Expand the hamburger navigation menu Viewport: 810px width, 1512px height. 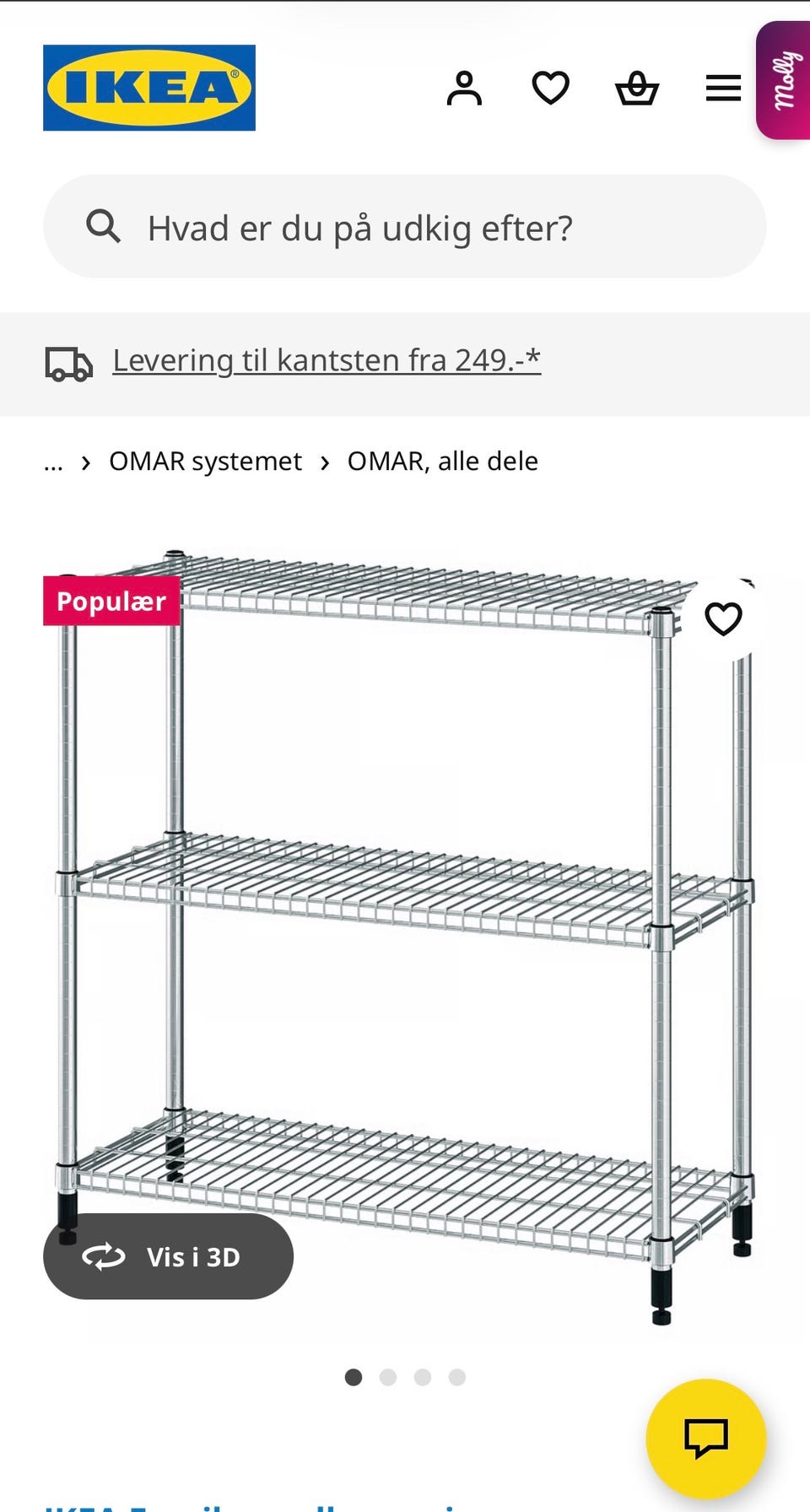click(x=722, y=87)
